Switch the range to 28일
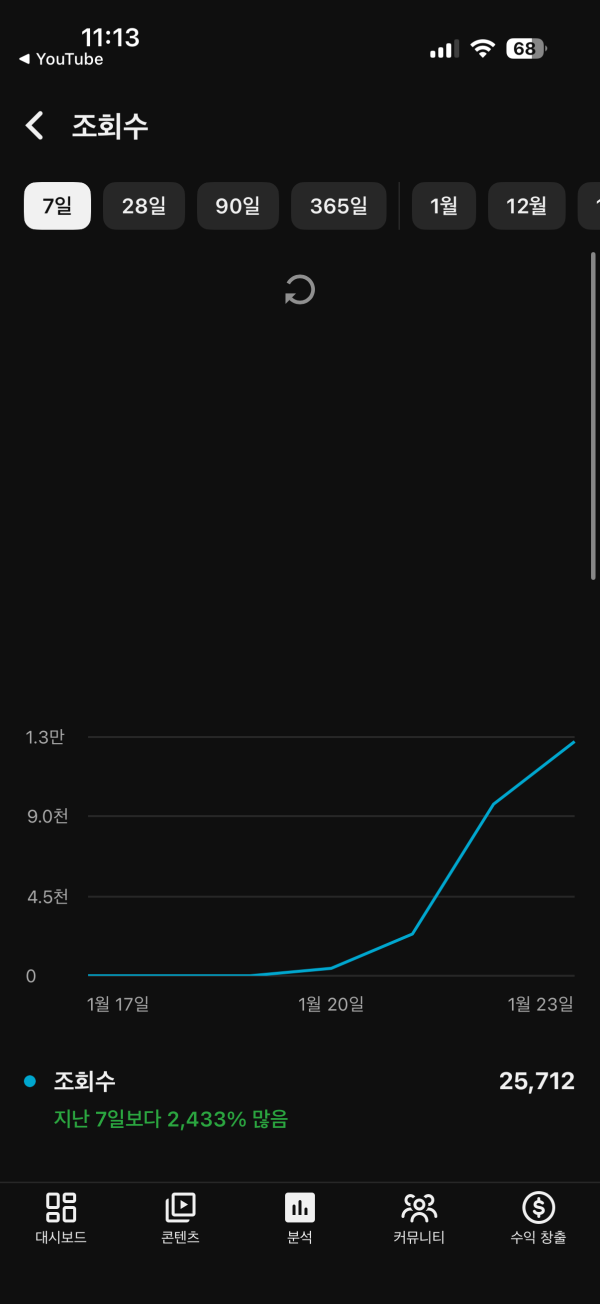The width and height of the screenshot is (600, 1304). (144, 206)
